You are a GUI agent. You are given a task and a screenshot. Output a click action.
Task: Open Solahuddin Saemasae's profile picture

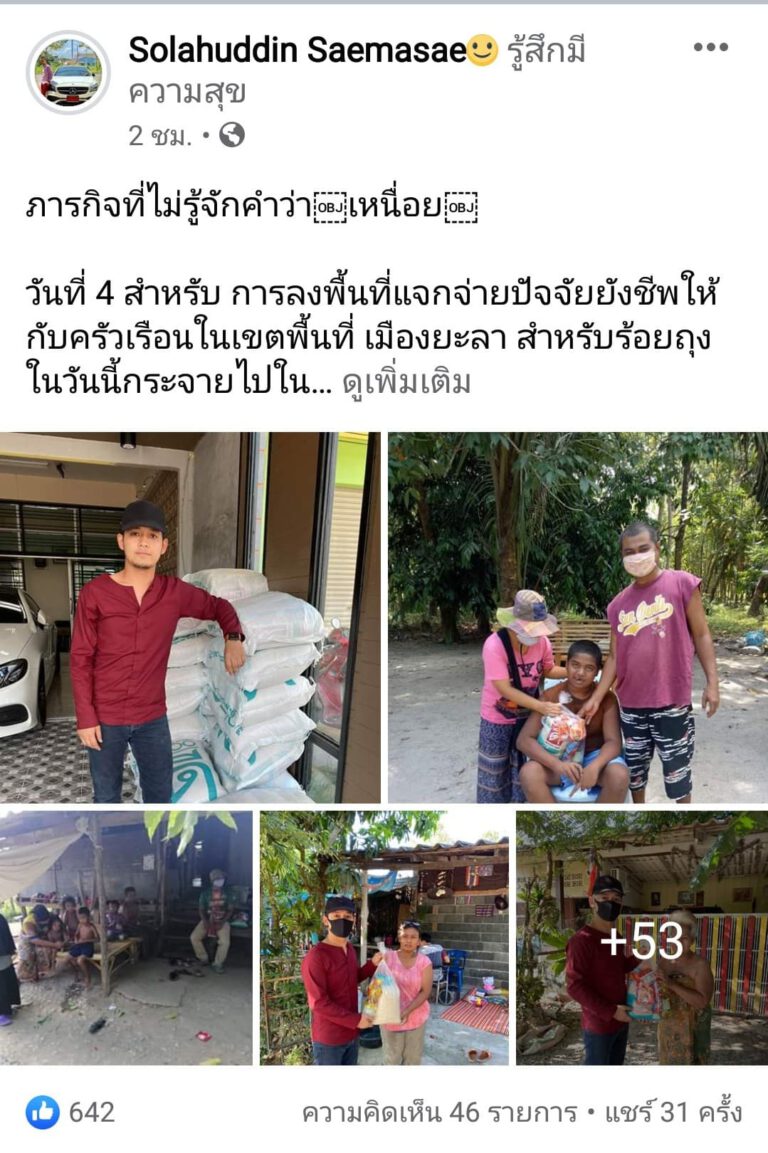click(68, 73)
